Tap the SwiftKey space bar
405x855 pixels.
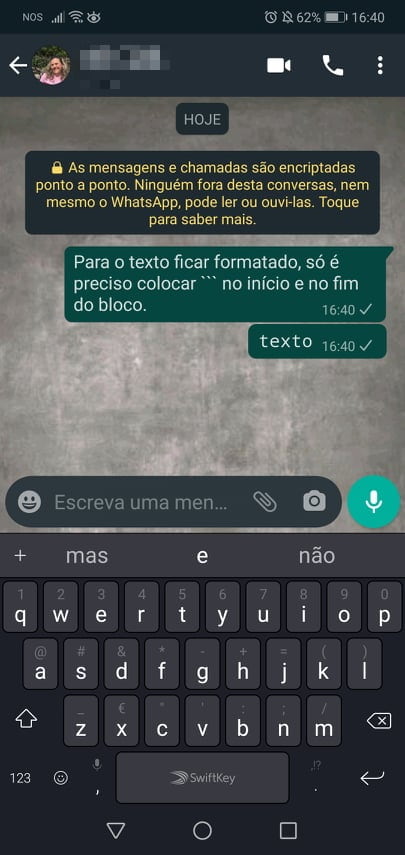[202, 778]
